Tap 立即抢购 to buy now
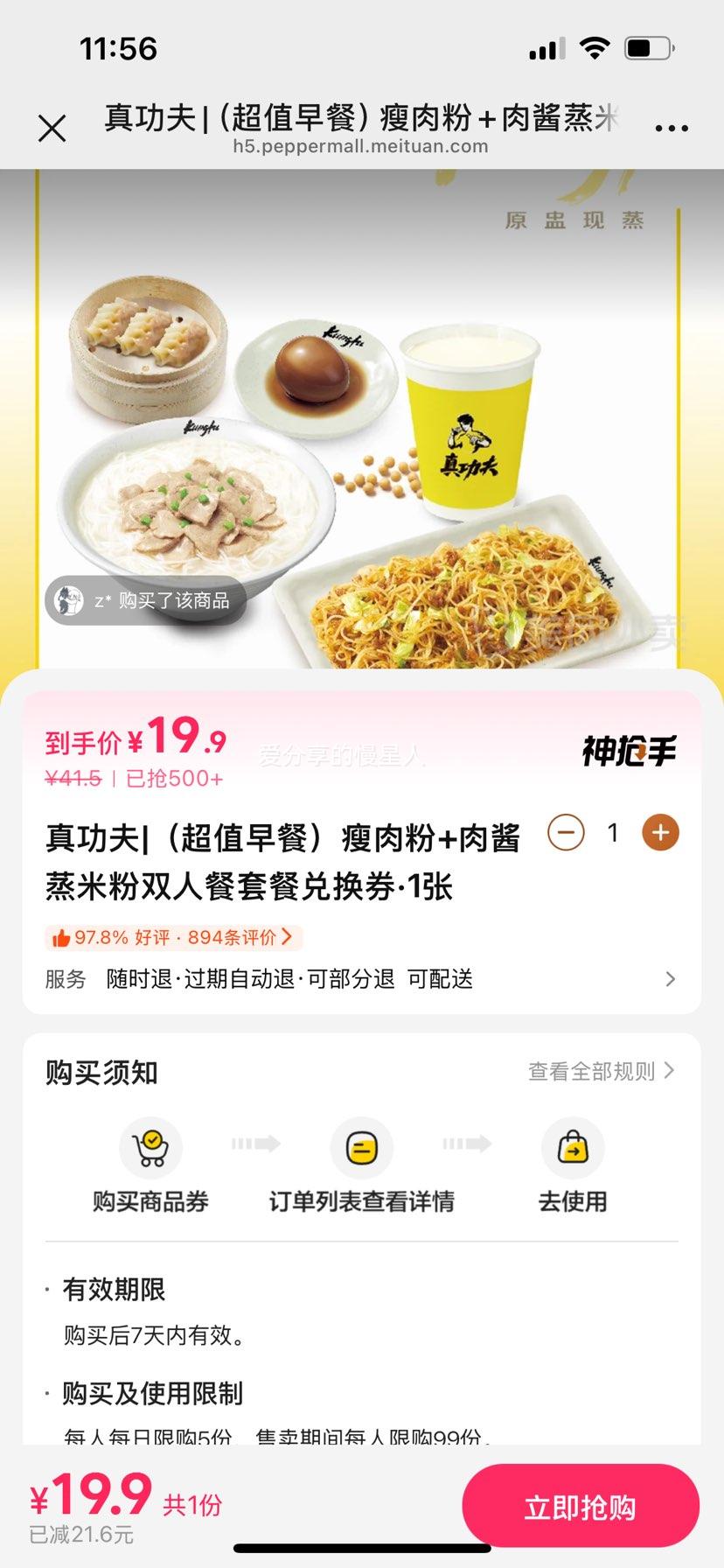724x1568 pixels. tap(581, 1504)
